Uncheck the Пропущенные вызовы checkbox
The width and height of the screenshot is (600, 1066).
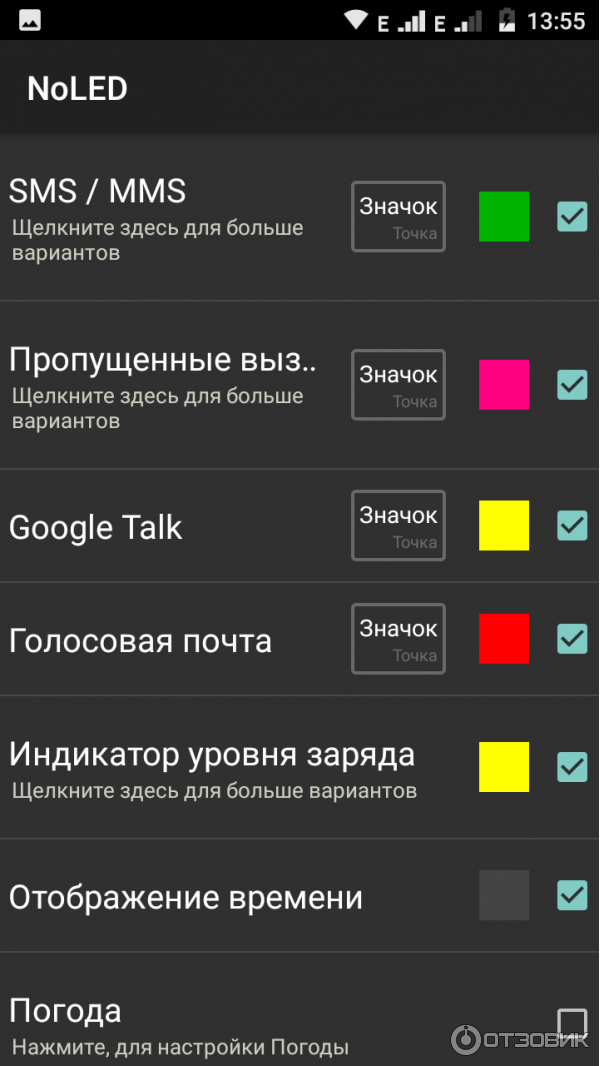coord(572,384)
